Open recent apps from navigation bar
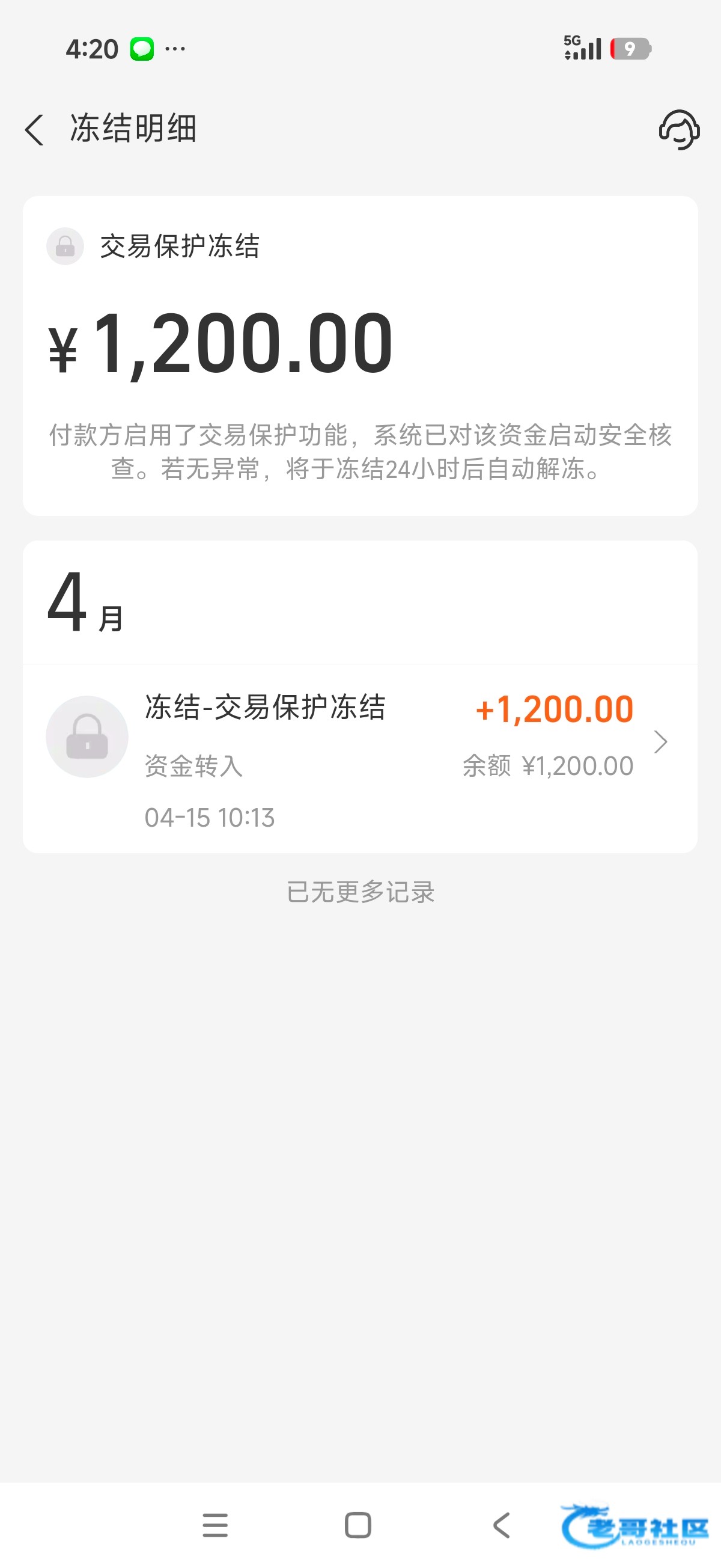The image size is (721, 1568). [x=214, y=1525]
